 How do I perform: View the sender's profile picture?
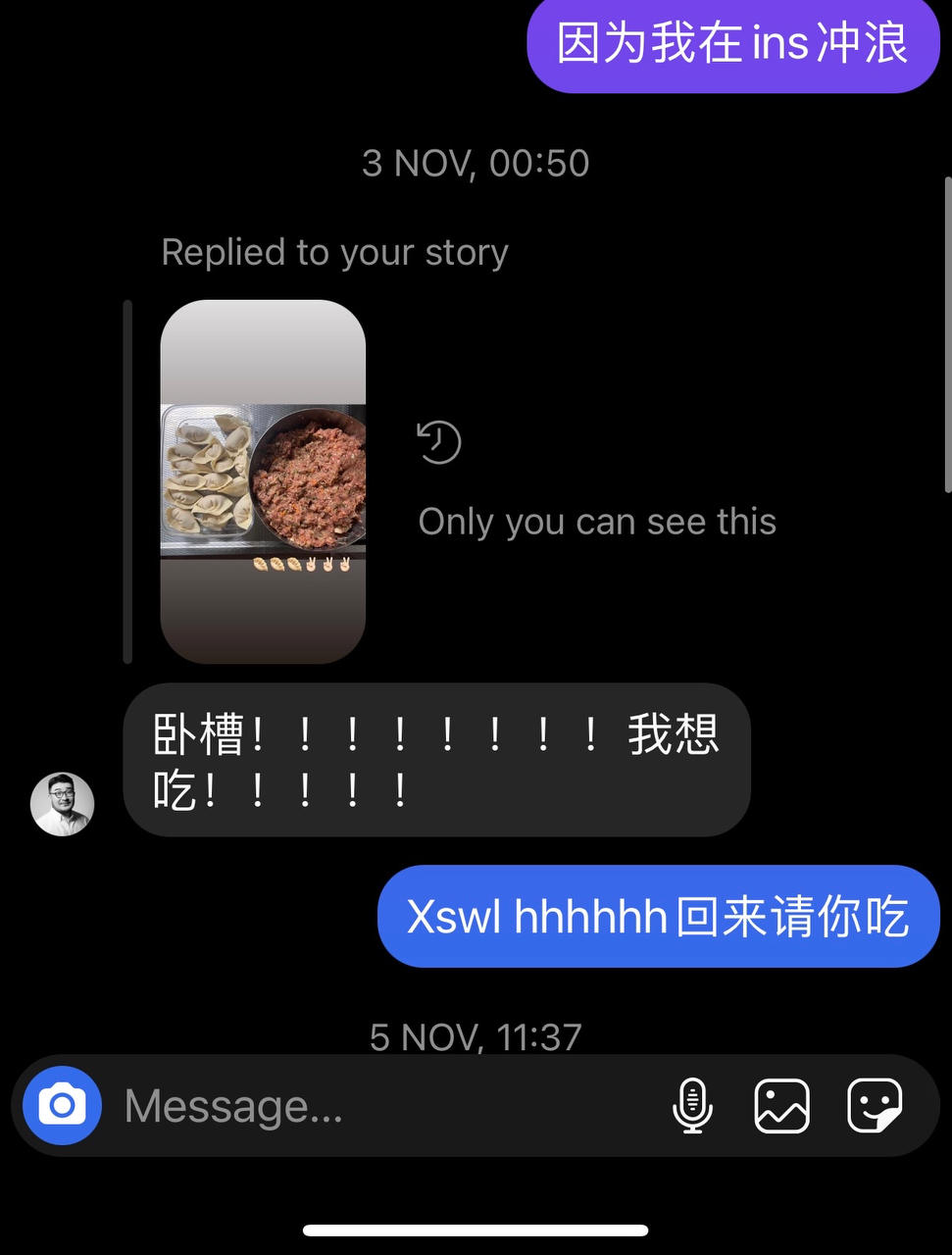[63, 804]
